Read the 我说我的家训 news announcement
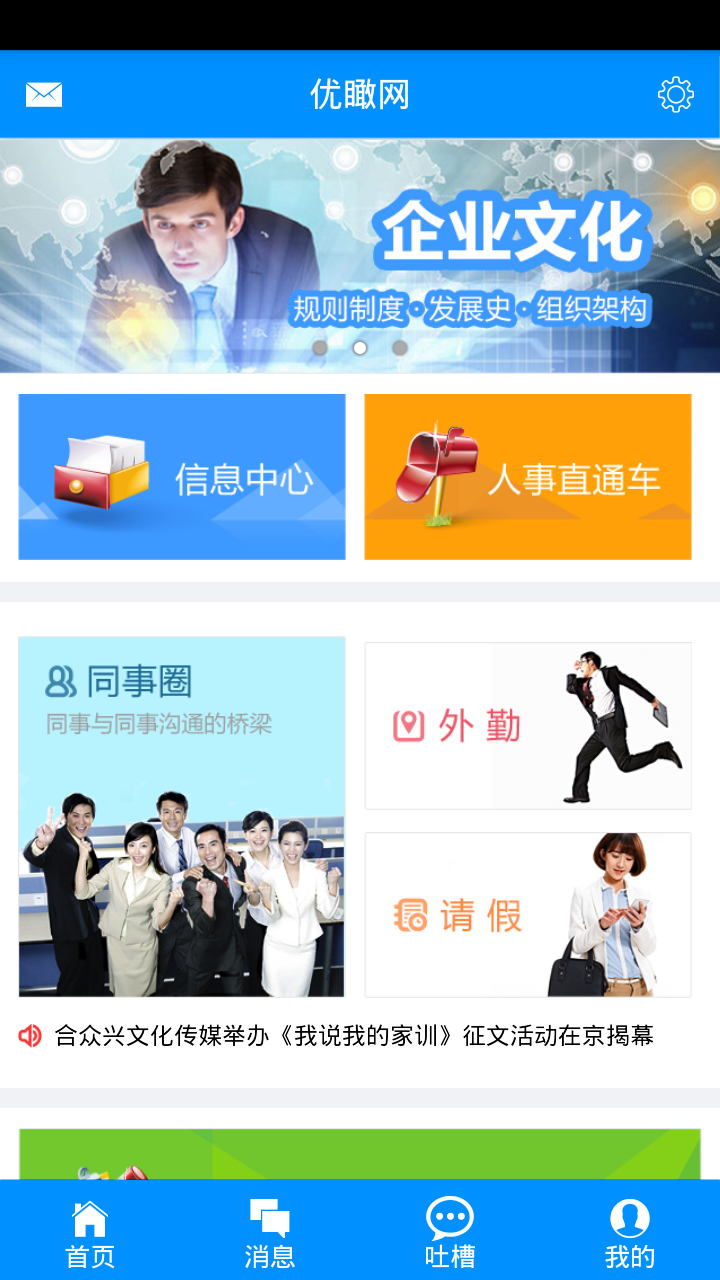The height and width of the screenshot is (1280, 720). 354,1036
